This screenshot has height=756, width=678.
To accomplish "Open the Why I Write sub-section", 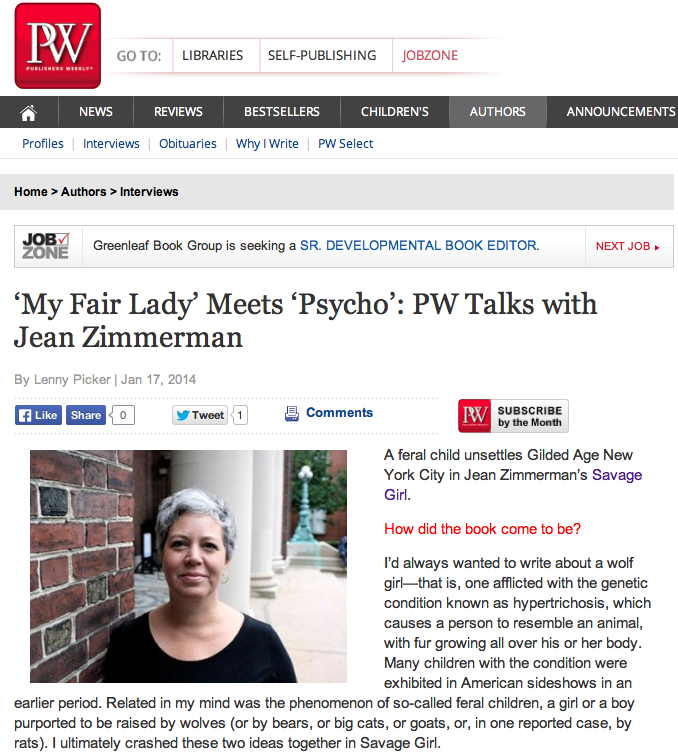I will [267, 144].
